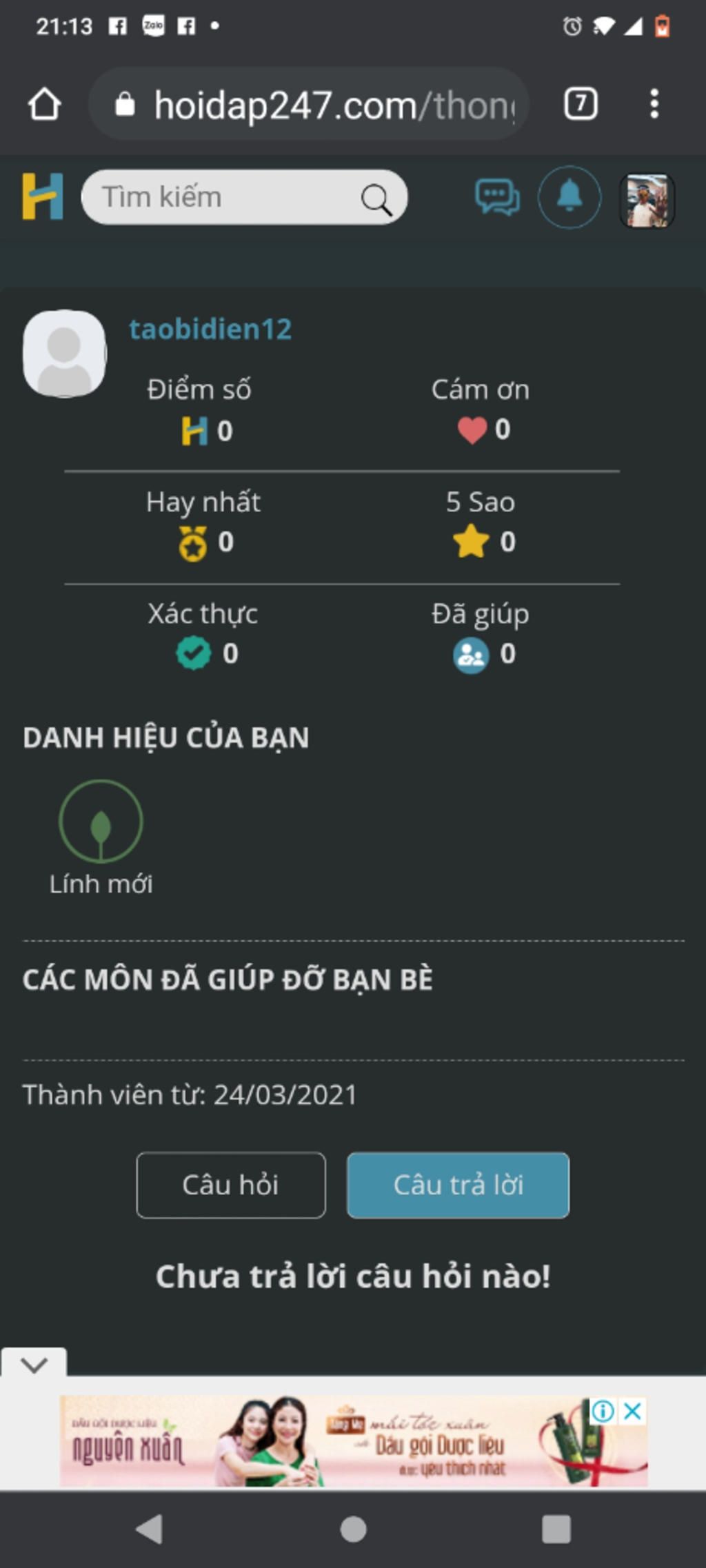706x1568 pixels.
Task: Collapse the bottom ad with the chevron
Action: point(34,1364)
